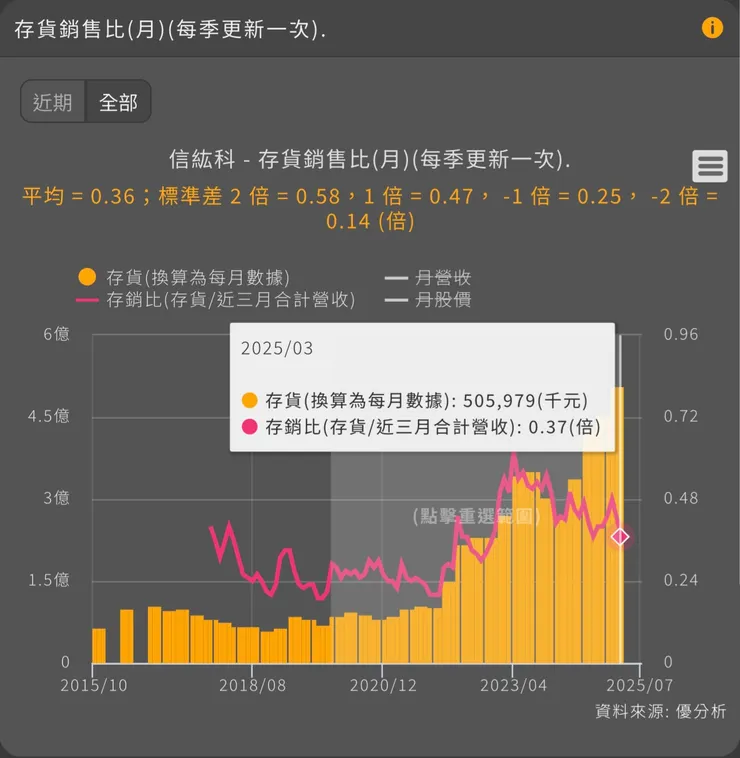Click the 信紘科 存貨銷售比 chart title
Image resolution: width=740 pixels, height=758 pixels.
click(369, 160)
